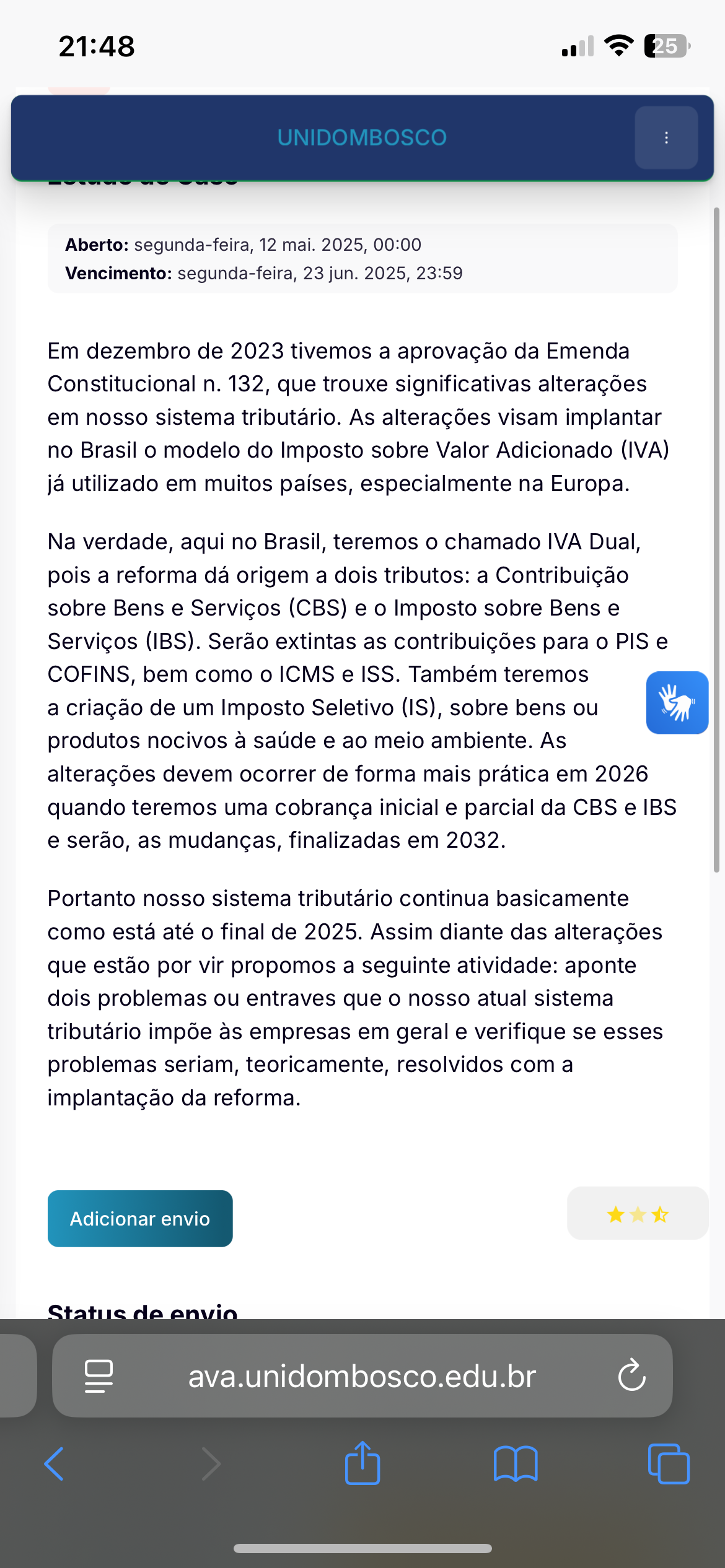Open Safari bookmarks
Viewport: 725px width, 1568px height.
pyautogui.click(x=516, y=1463)
